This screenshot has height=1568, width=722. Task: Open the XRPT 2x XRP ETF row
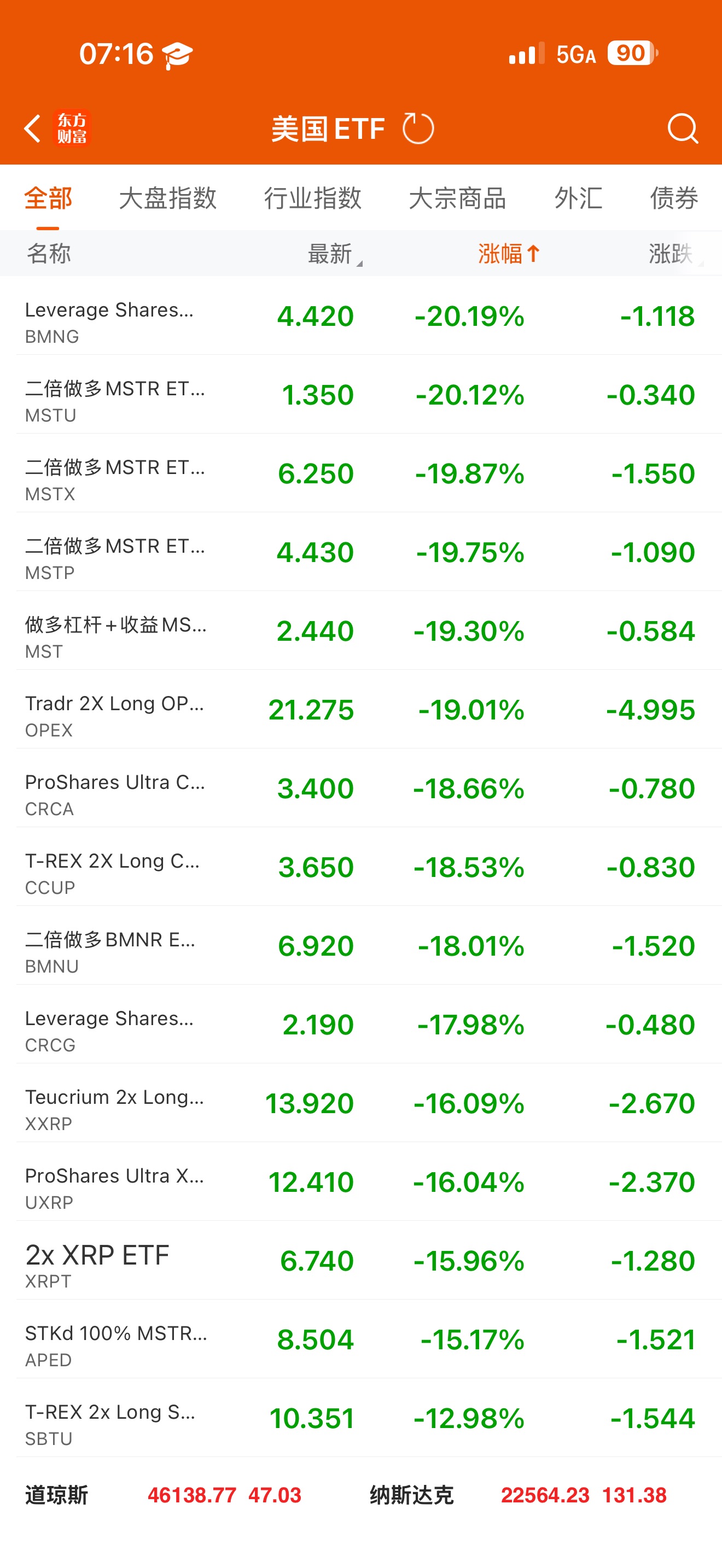point(360,1260)
